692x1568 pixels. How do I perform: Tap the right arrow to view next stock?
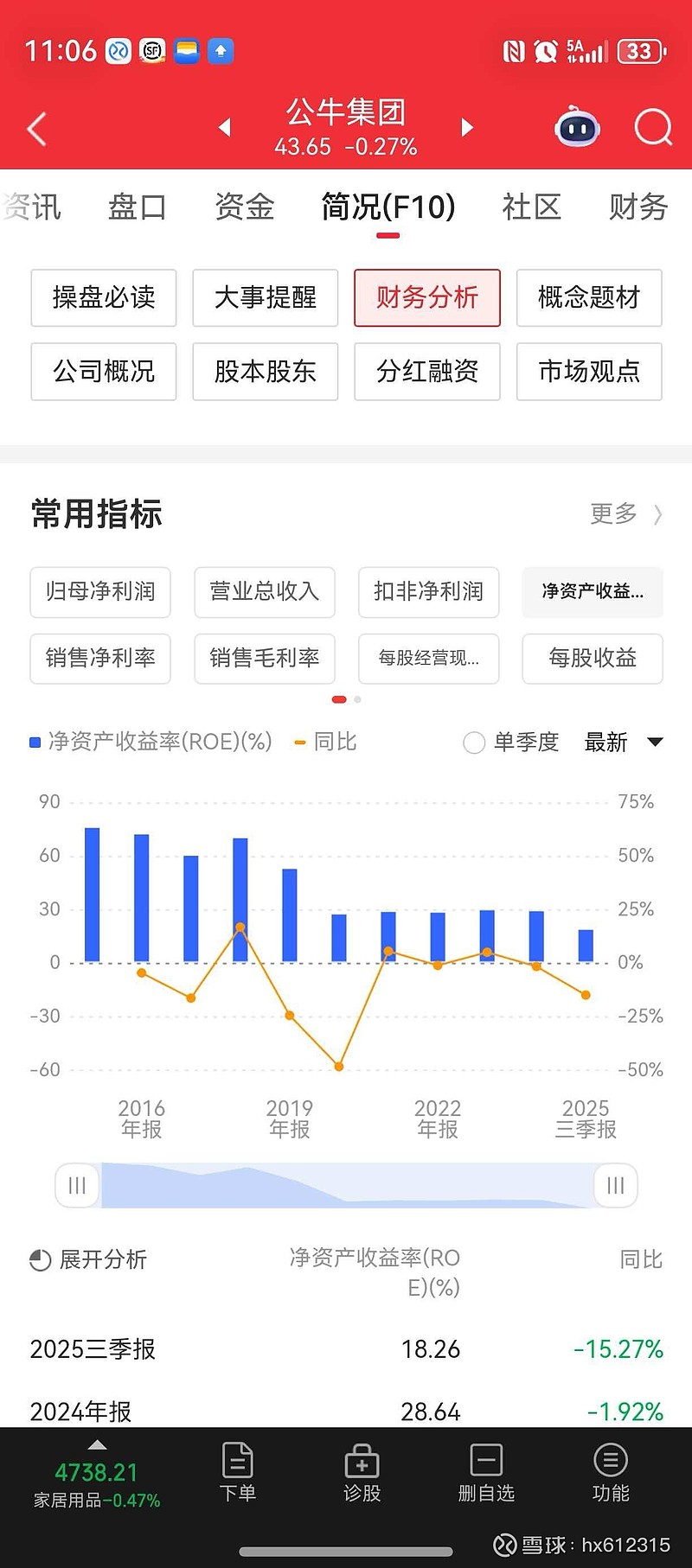click(x=467, y=127)
